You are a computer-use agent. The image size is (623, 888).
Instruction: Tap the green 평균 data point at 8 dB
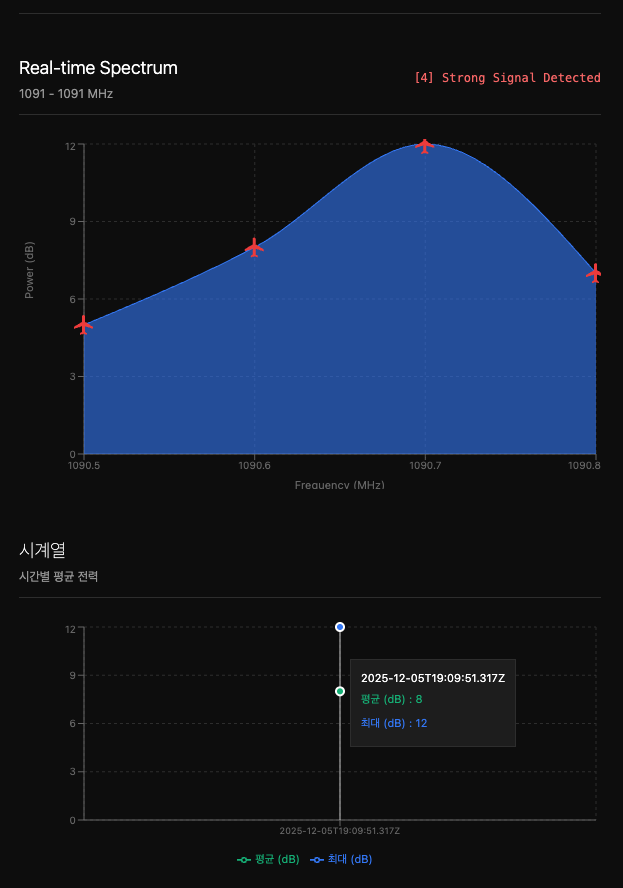pyautogui.click(x=340, y=691)
